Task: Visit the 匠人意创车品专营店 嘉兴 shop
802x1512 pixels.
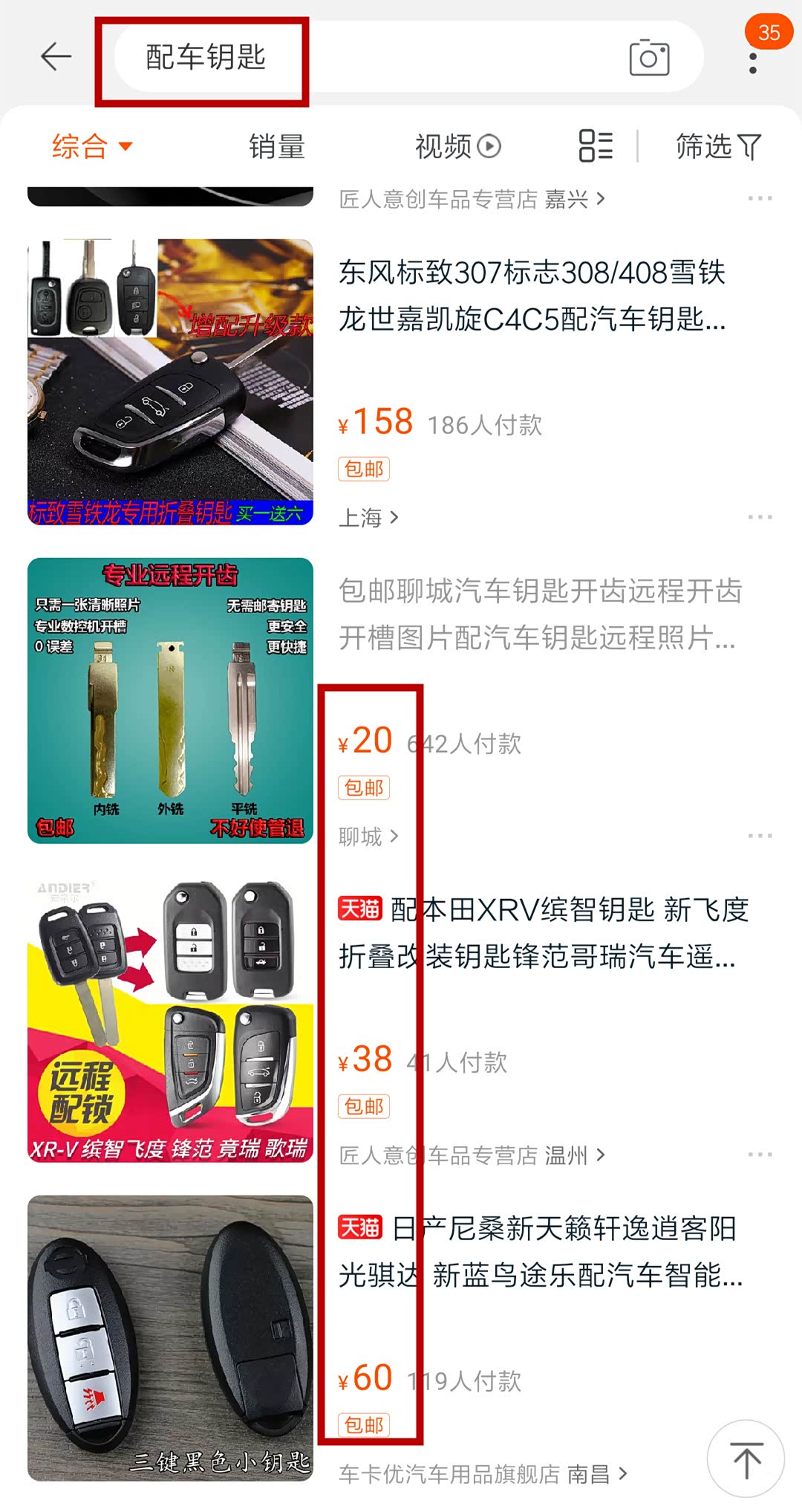Action: [472, 199]
